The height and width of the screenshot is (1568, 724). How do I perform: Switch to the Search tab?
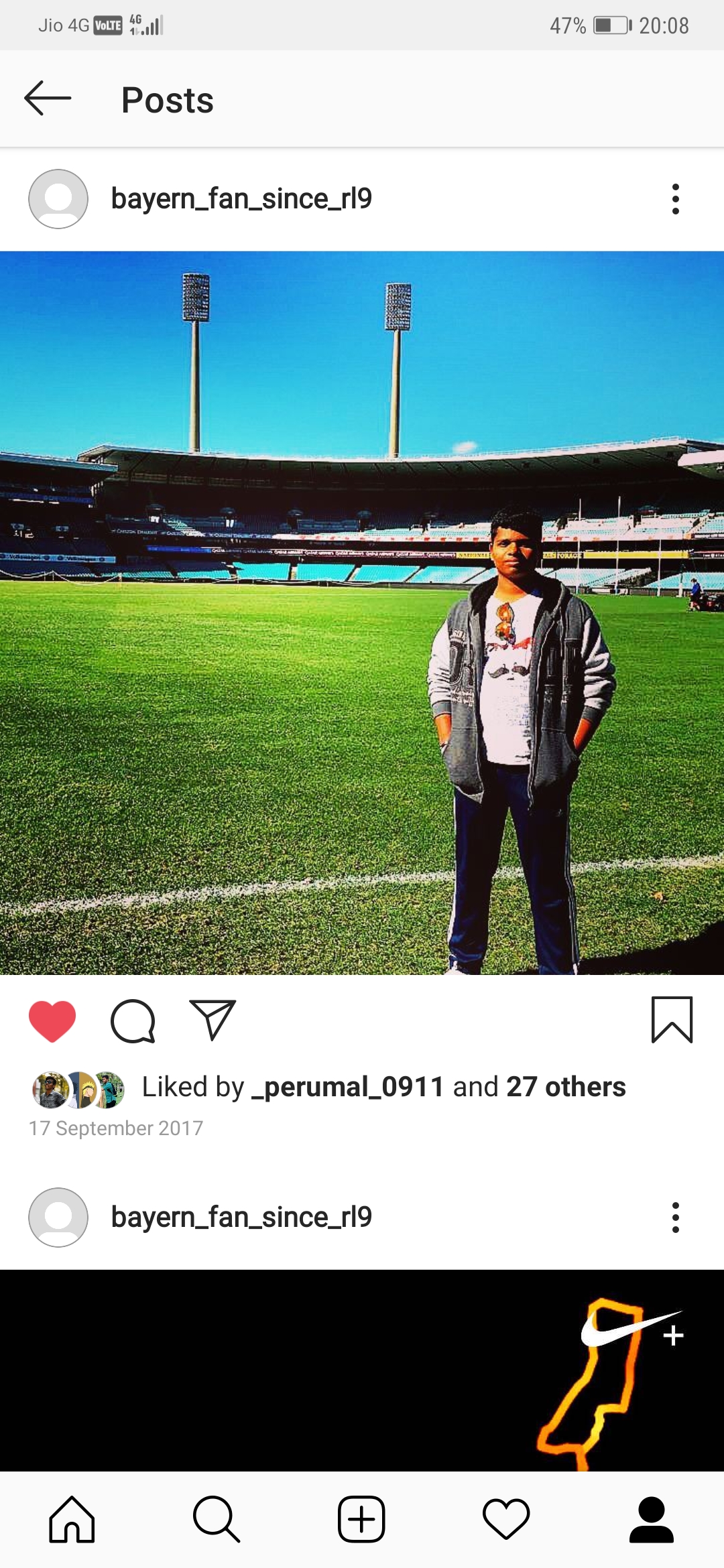[x=217, y=1520]
